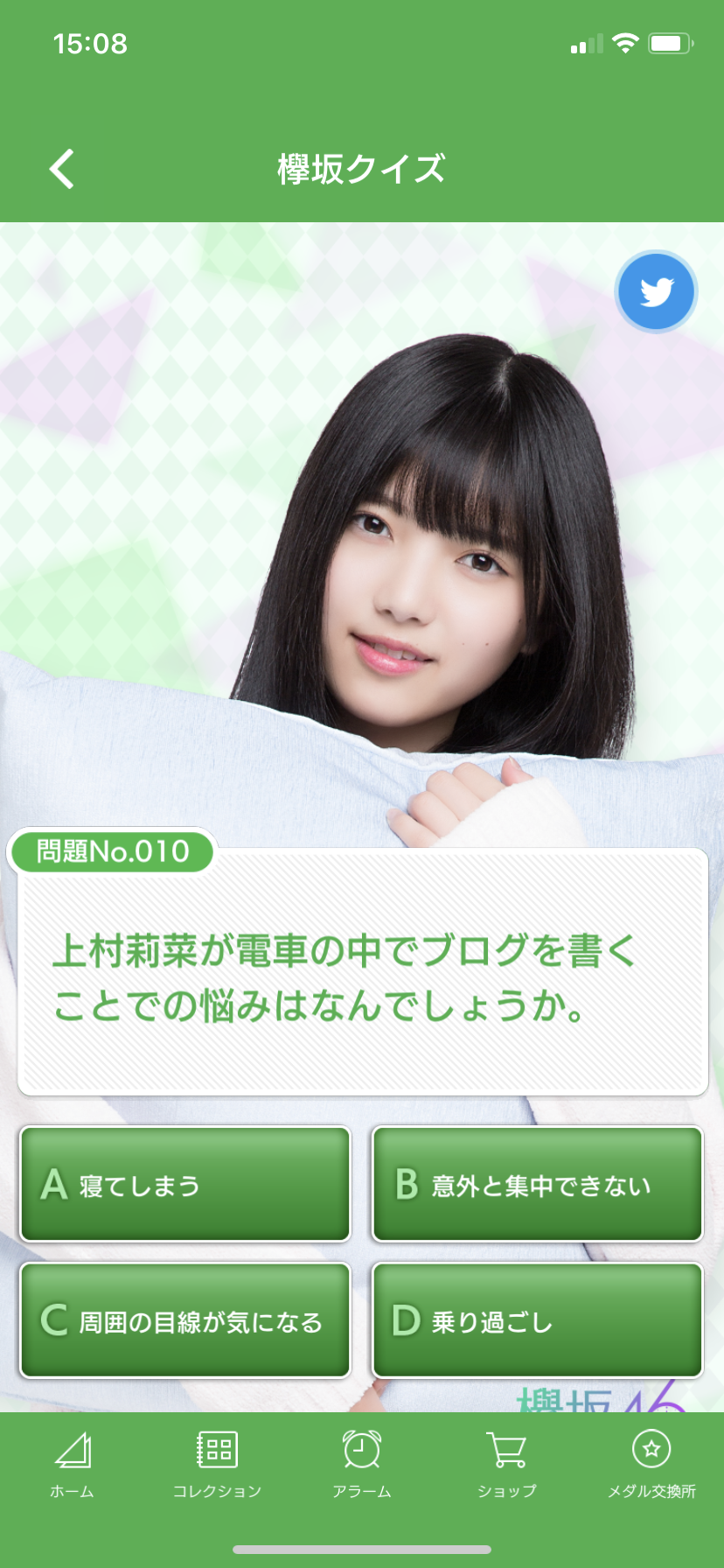Image resolution: width=724 pixels, height=1568 pixels.
Task: Go to the アラーム tab
Action: (x=362, y=1464)
